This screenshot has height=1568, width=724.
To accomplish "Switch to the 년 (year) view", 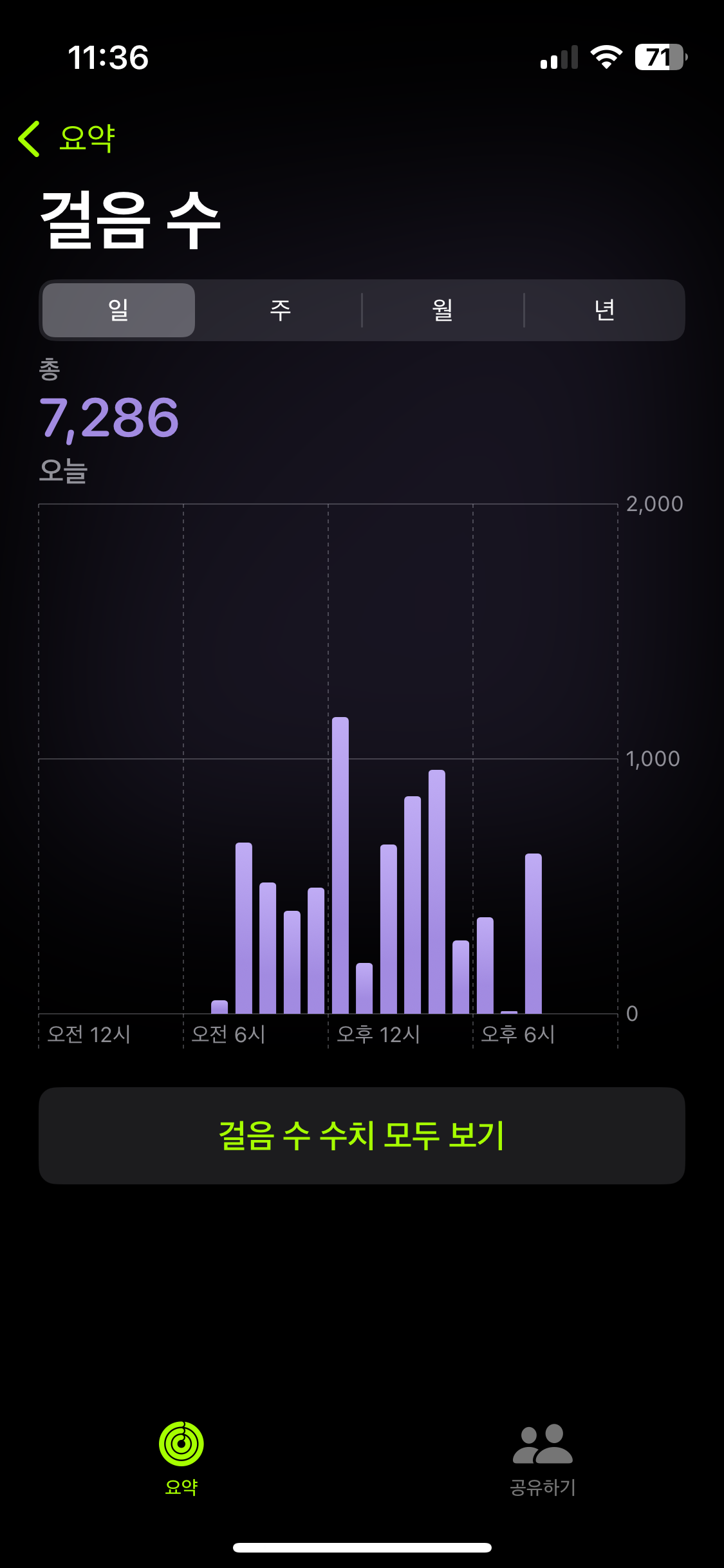I will pos(604,310).
